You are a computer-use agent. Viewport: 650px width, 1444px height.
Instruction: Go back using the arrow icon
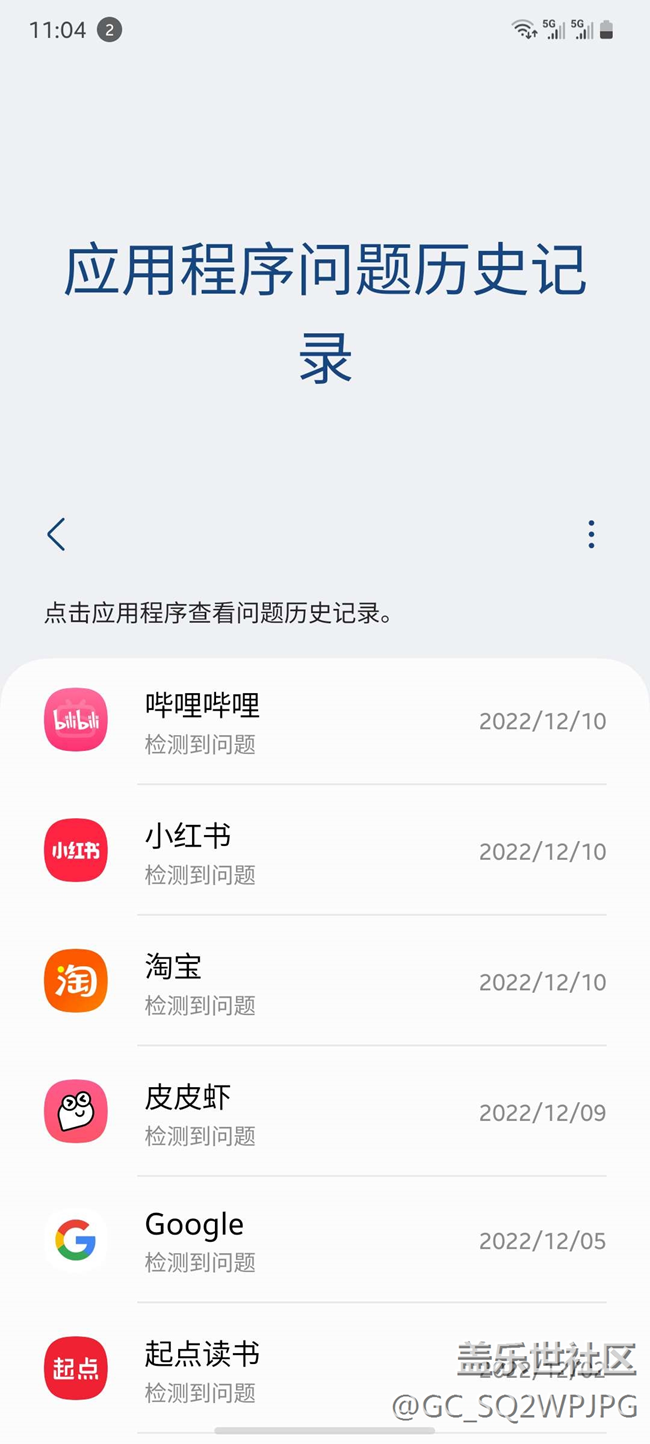[x=56, y=535]
